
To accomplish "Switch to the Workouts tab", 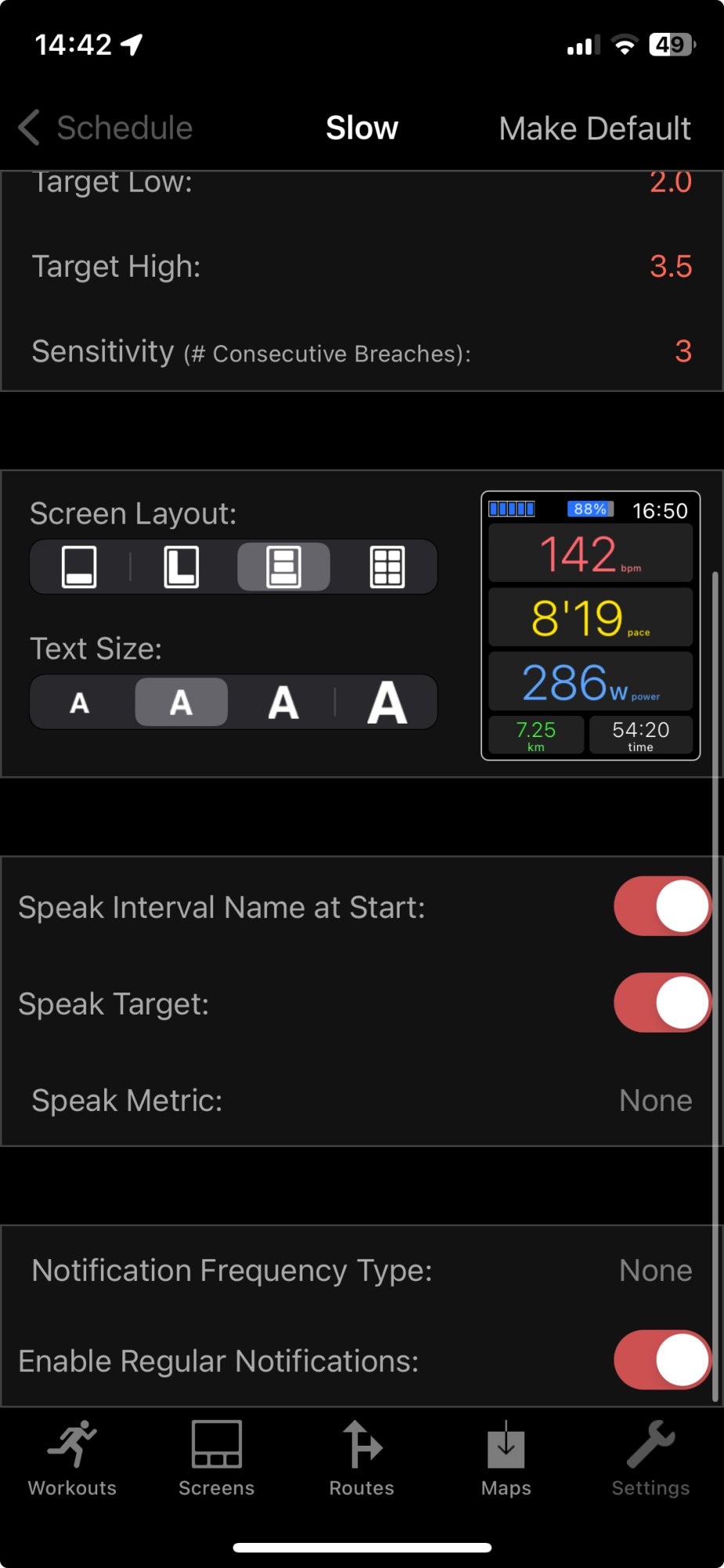I will 72,1458.
